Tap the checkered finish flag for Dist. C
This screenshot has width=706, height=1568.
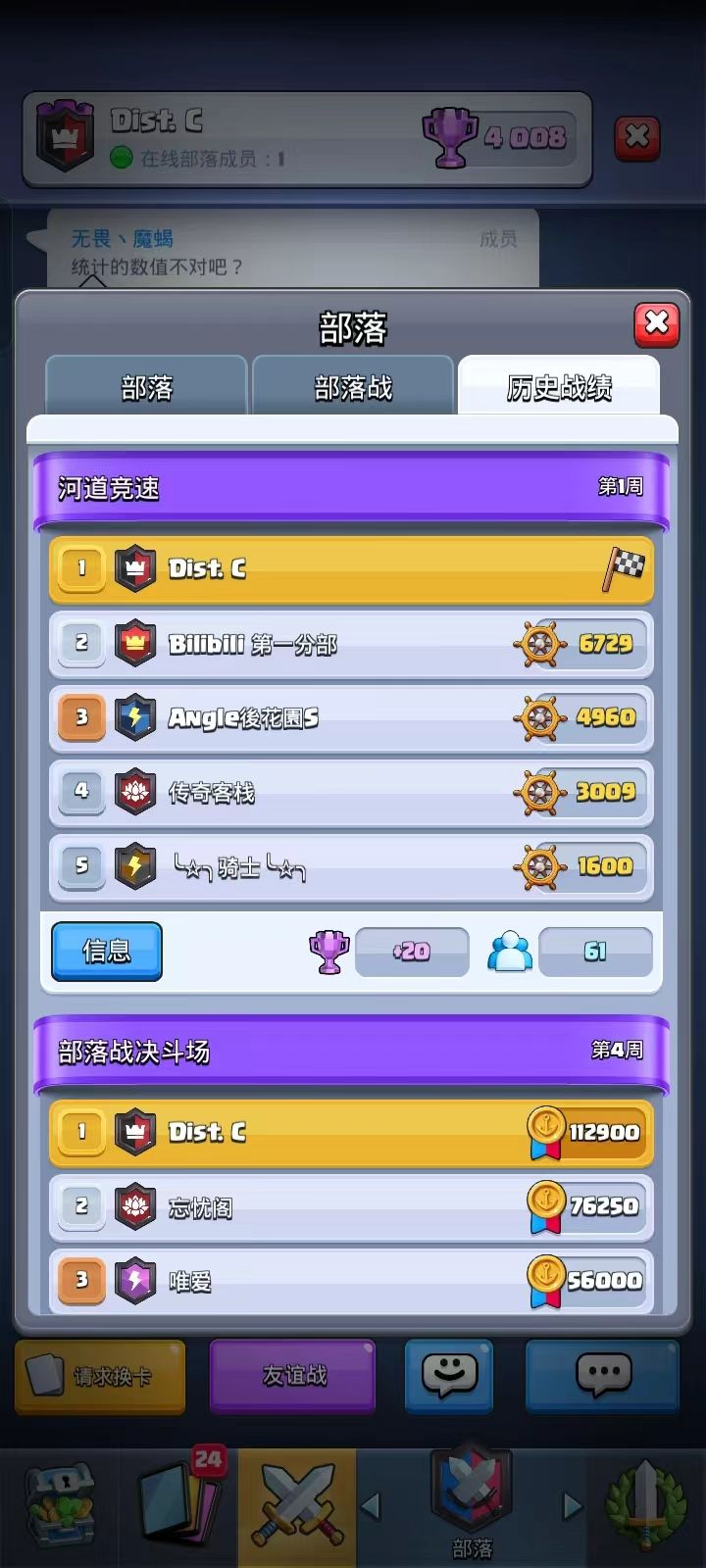click(x=625, y=569)
